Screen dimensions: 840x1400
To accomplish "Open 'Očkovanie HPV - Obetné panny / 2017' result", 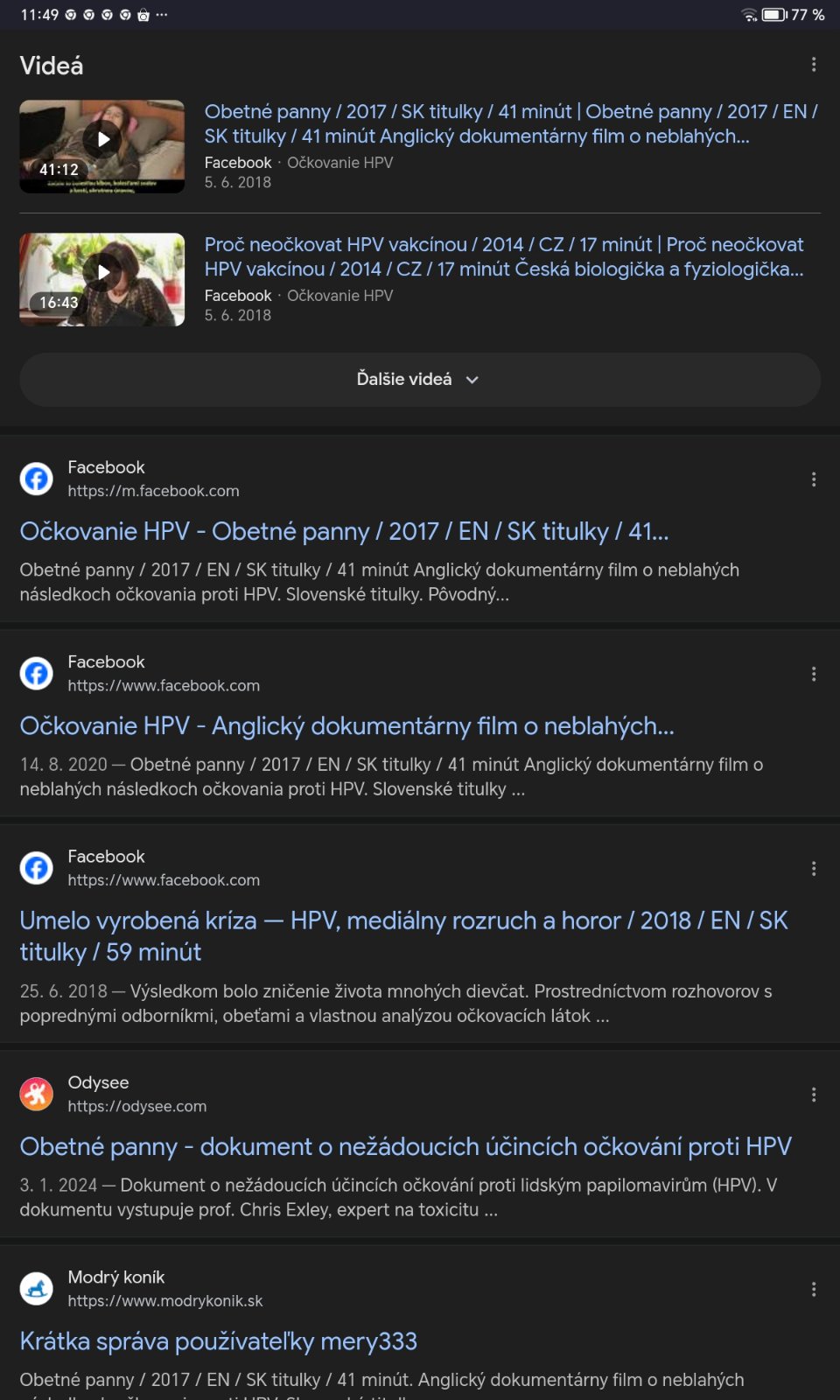I will 344,531.
